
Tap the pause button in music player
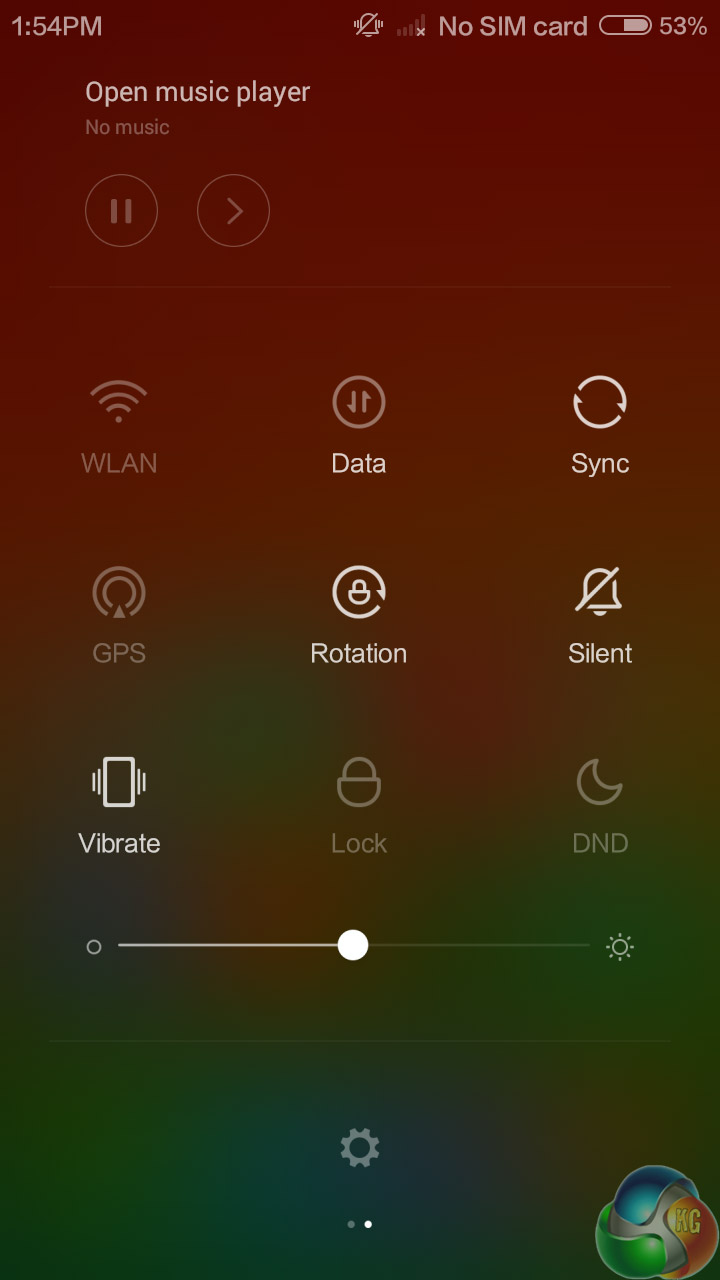click(121, 210)
